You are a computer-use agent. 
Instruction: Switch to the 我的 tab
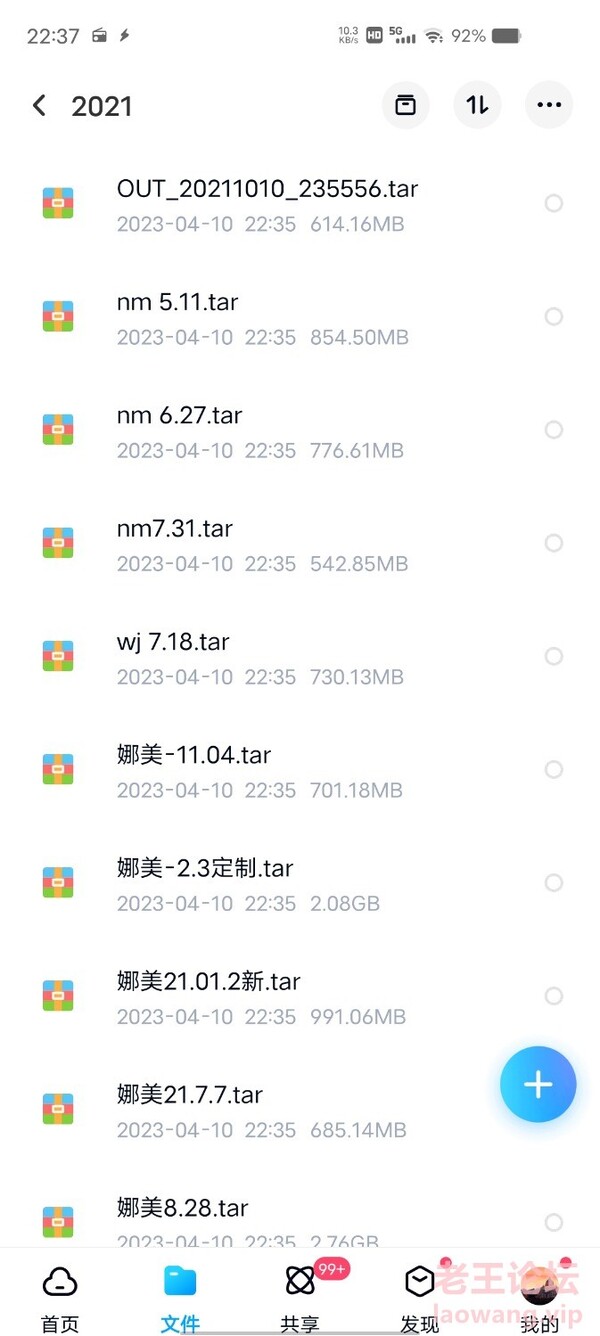click(x=540, y=1298)
